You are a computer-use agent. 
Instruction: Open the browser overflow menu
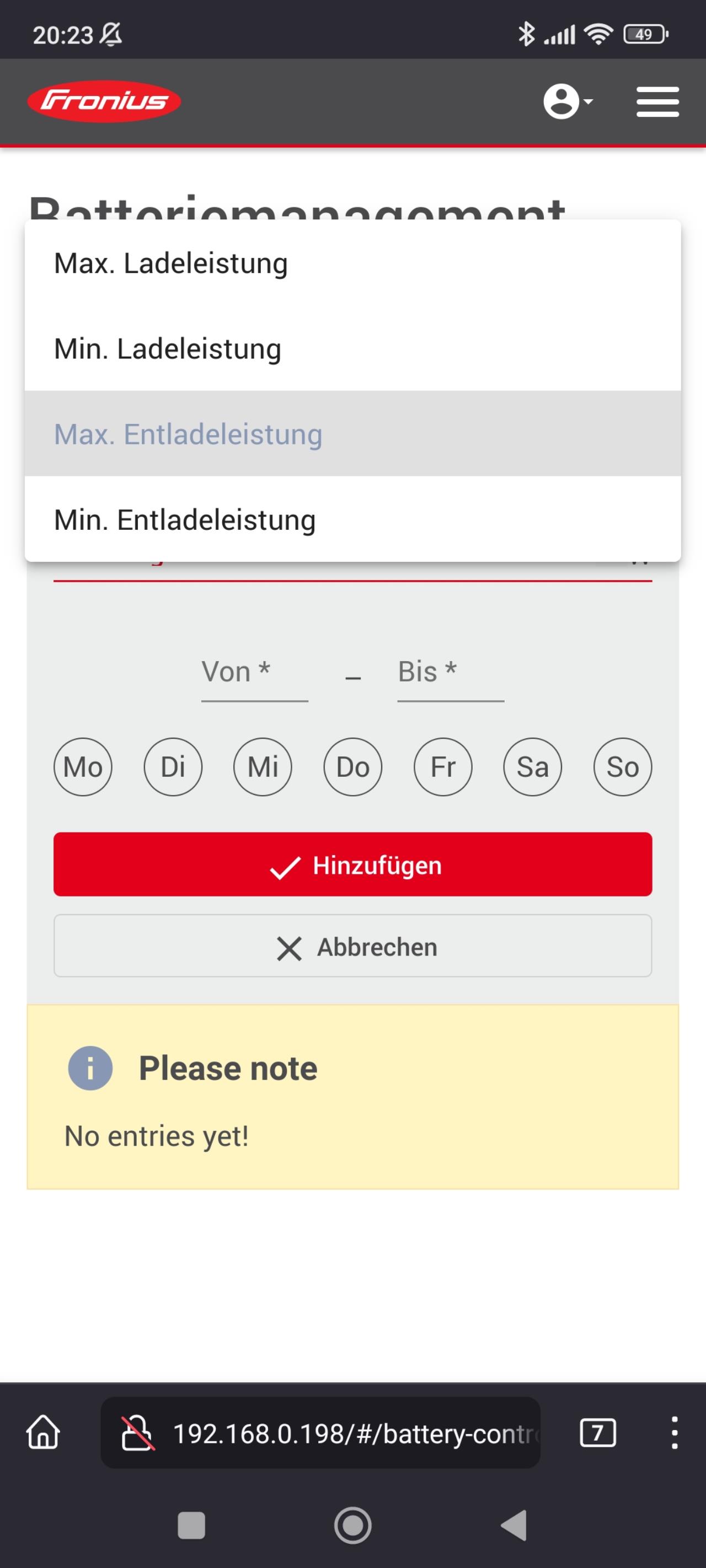coord(673,1433)
